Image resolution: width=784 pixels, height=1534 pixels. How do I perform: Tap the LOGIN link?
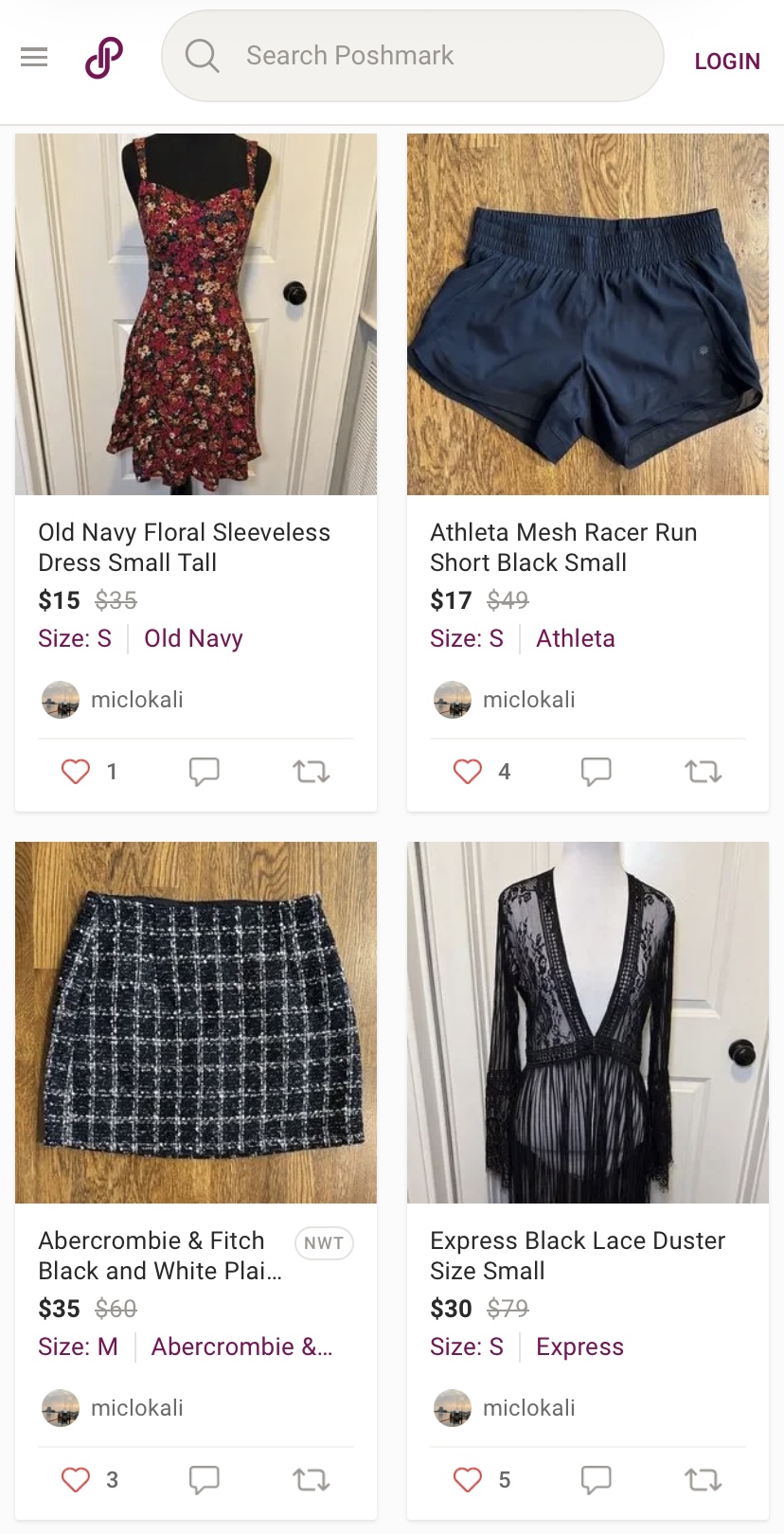coord(727,62)
